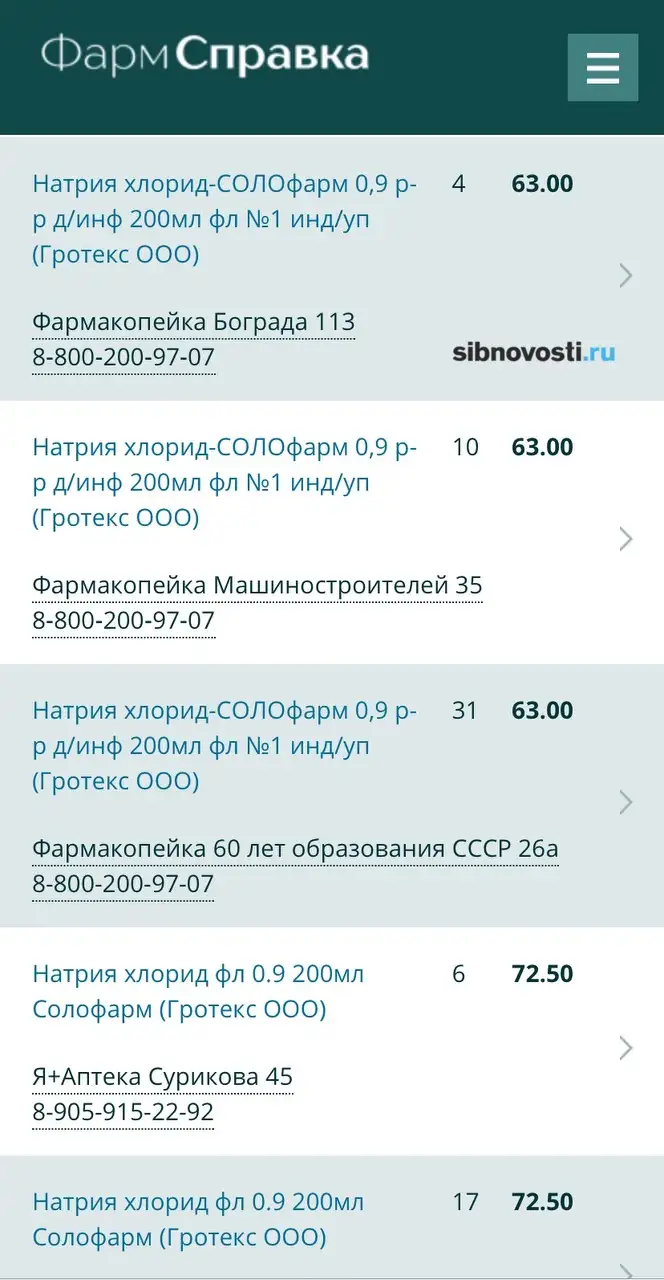Open the hamburger menu
The height and width of the screenshot is (1280, 664).
coord(602,68)
